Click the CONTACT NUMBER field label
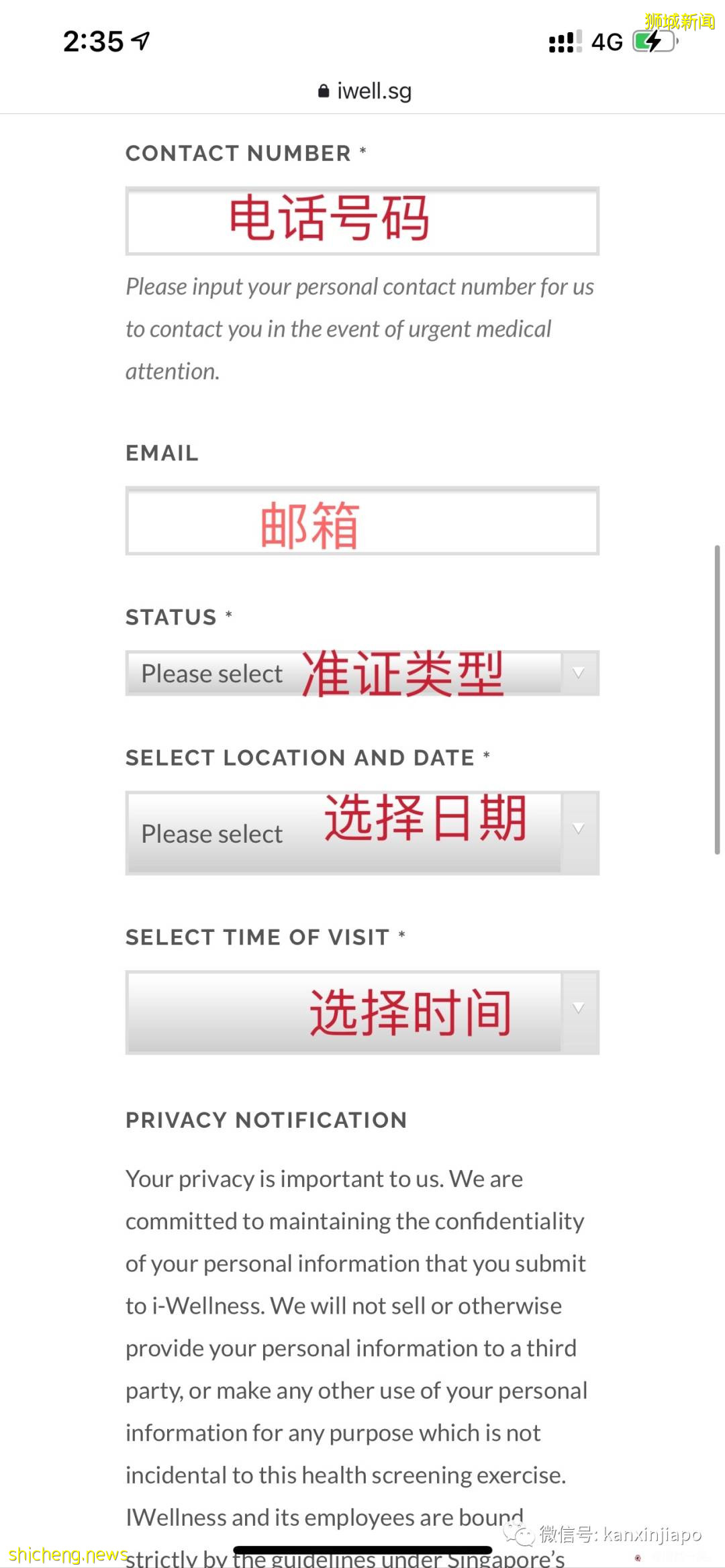 click(240, 153)
